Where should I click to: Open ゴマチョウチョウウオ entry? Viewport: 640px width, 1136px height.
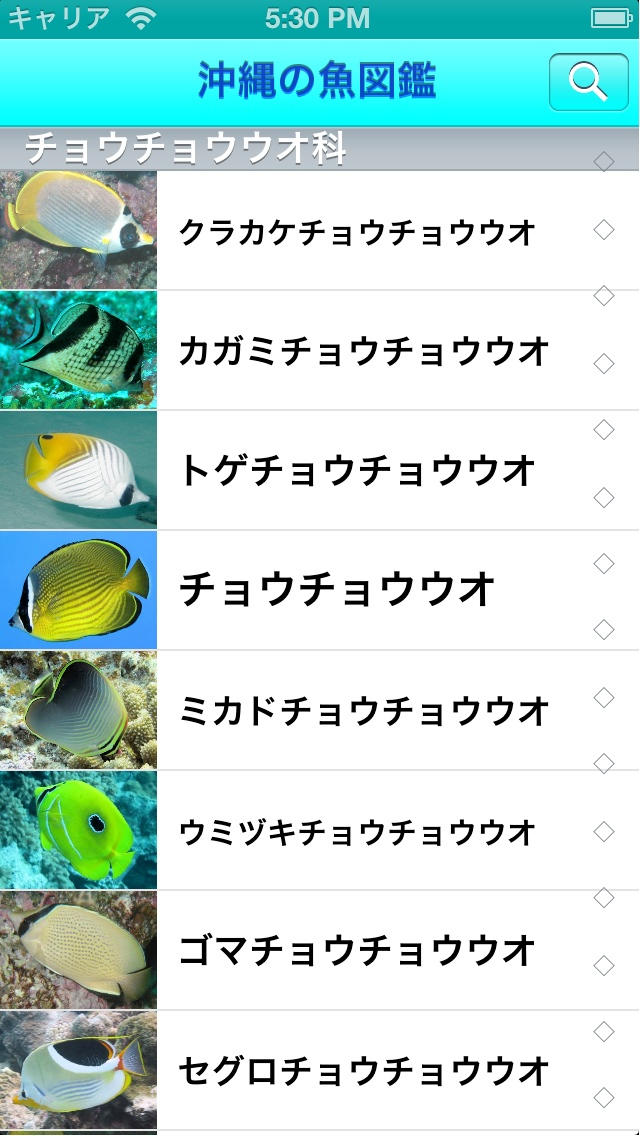(x=358, y=951)
